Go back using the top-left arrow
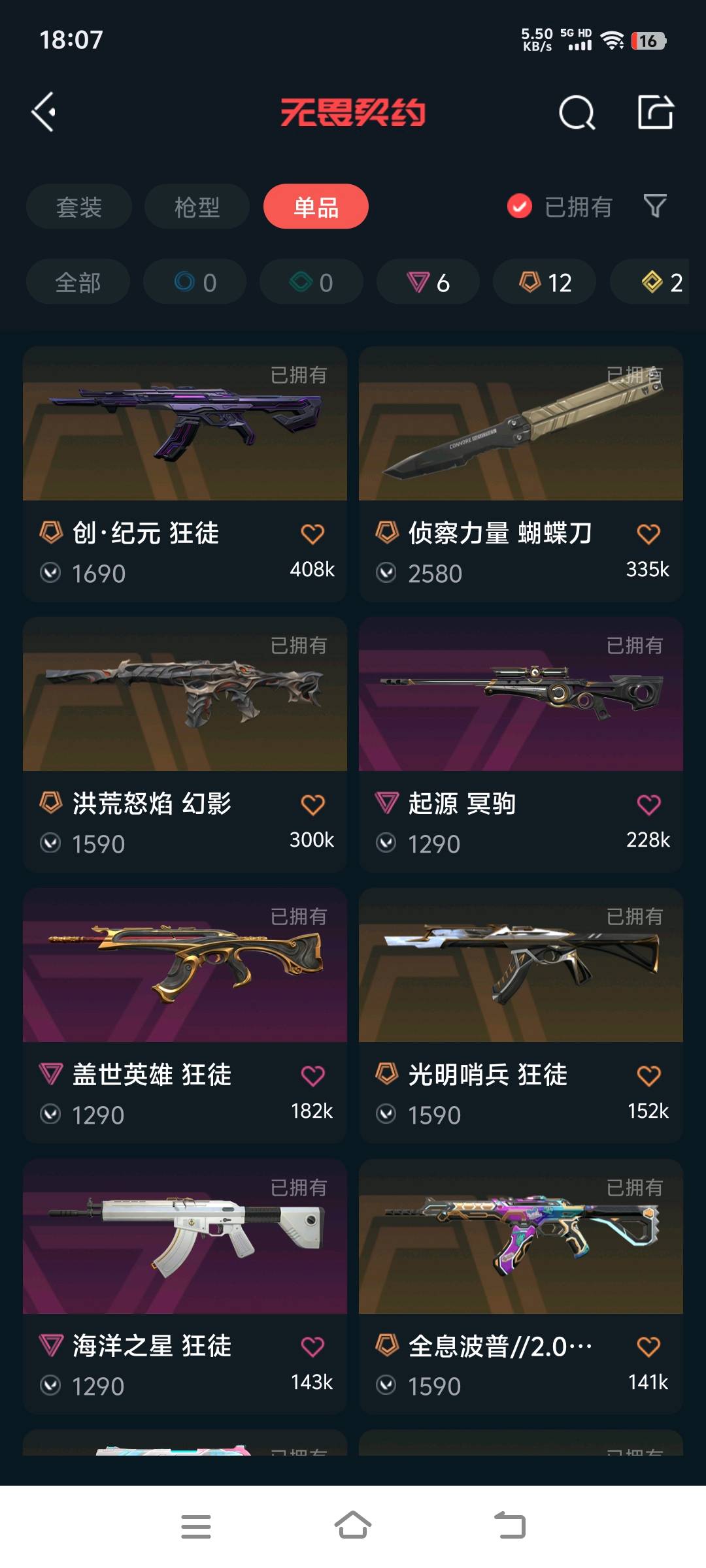The height and width of the screenshot is (1568, 706). [x=44, y=112]
